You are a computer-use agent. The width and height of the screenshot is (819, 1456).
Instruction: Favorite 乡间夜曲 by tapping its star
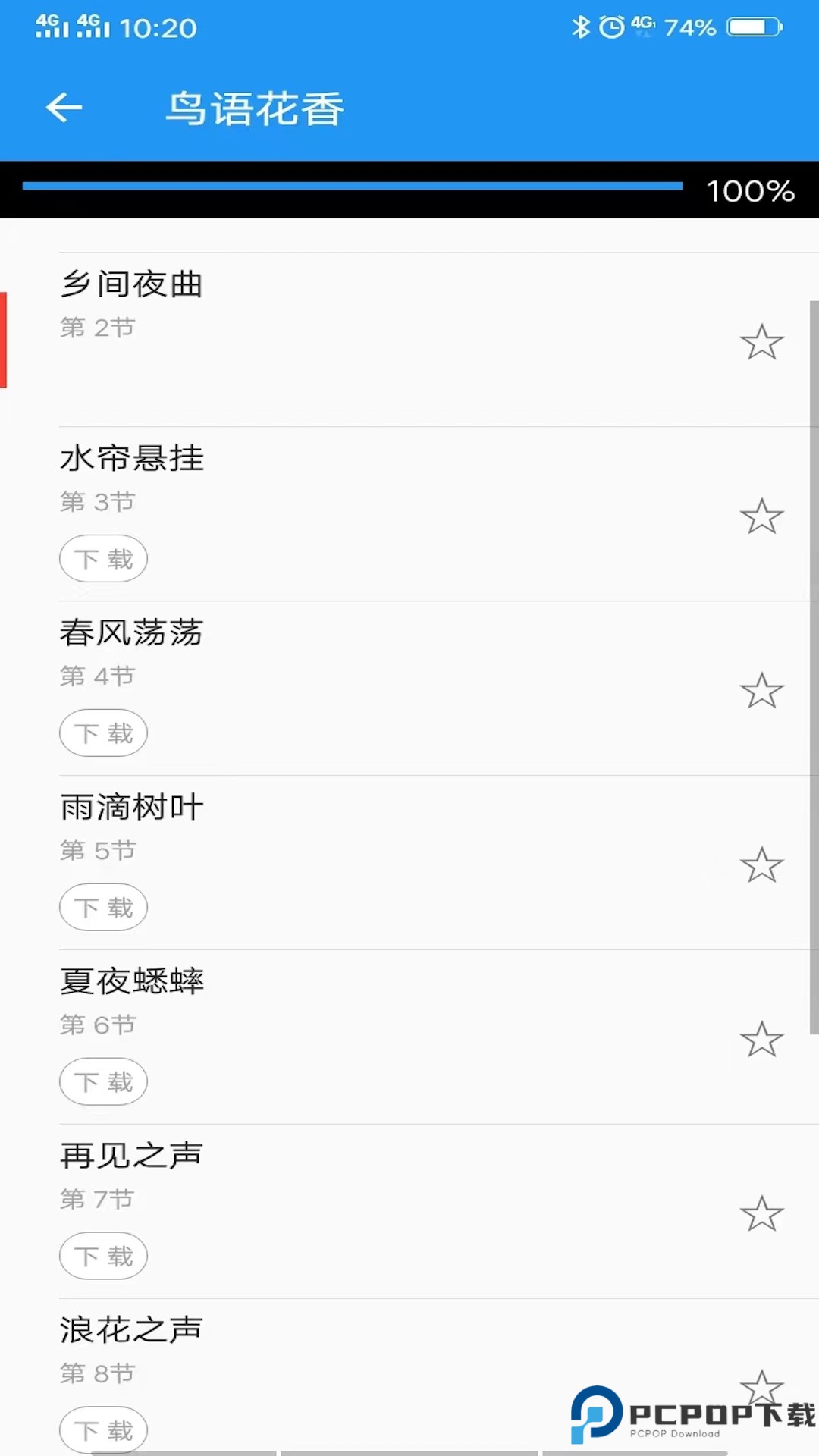coord(762,343)
